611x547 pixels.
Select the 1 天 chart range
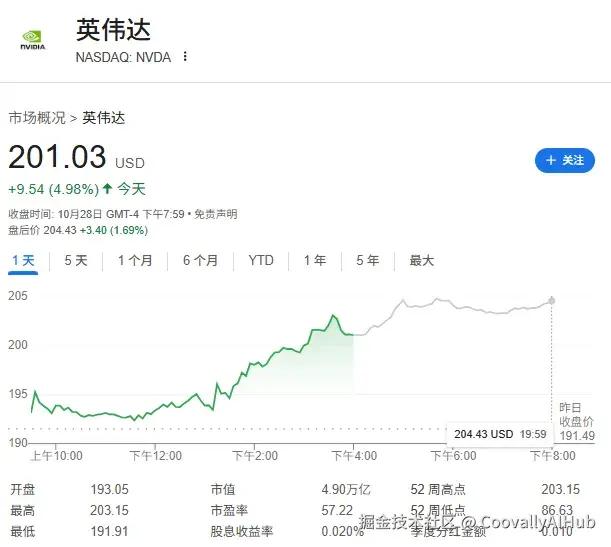[x=23, y=260]
